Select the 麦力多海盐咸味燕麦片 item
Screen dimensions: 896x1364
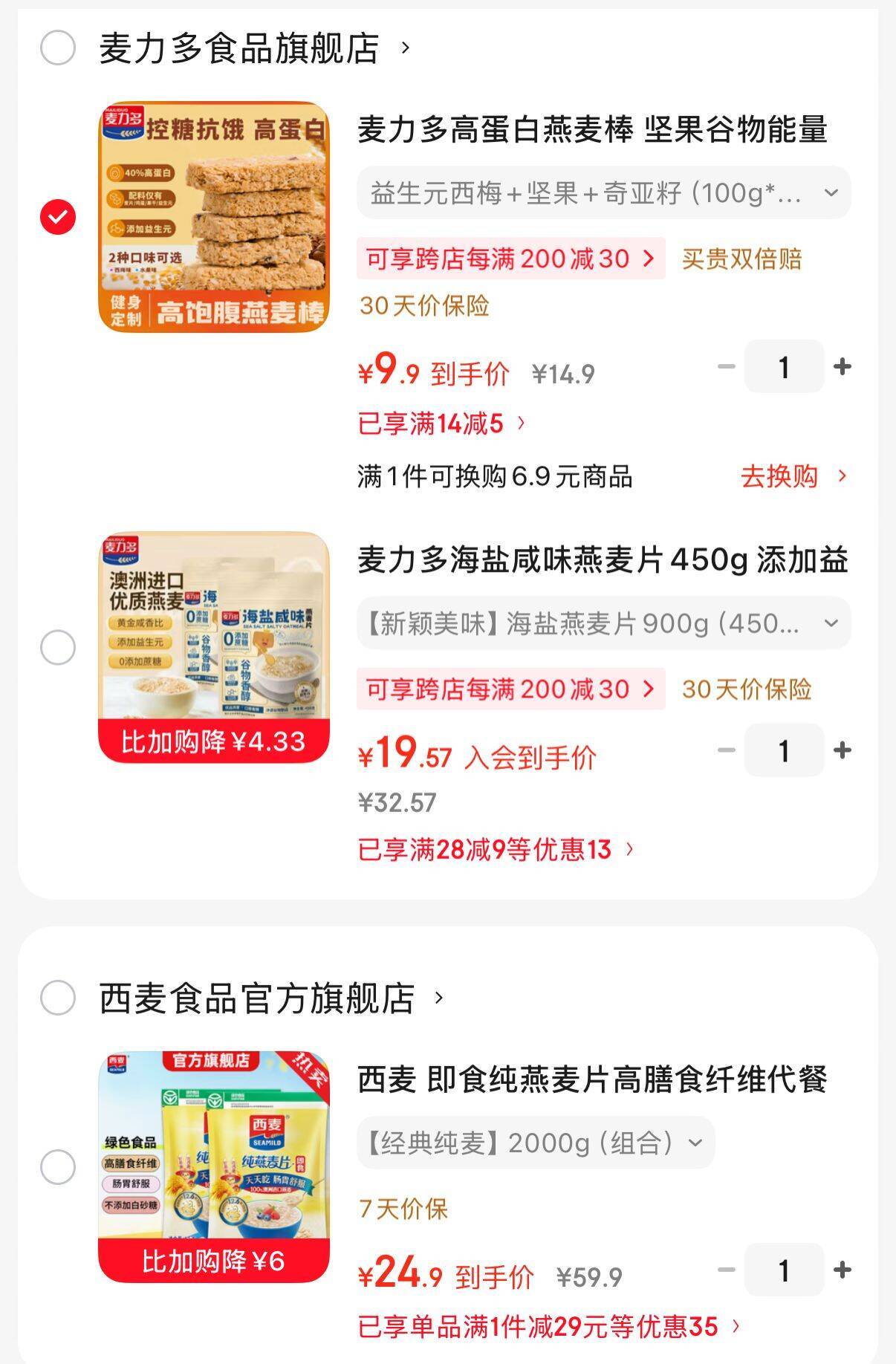pos(57,647)
